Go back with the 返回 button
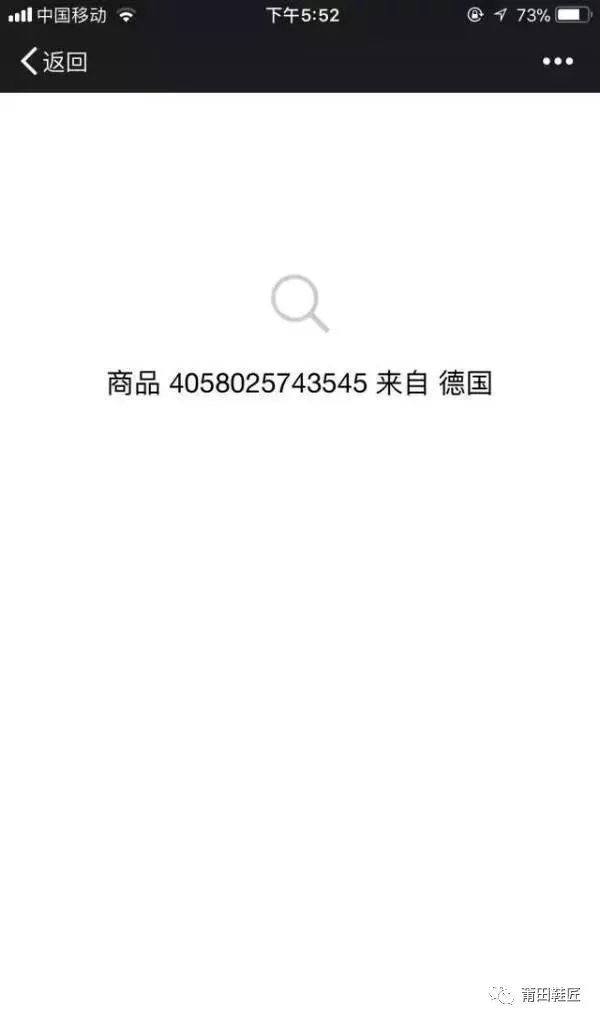 click(54, 62)
